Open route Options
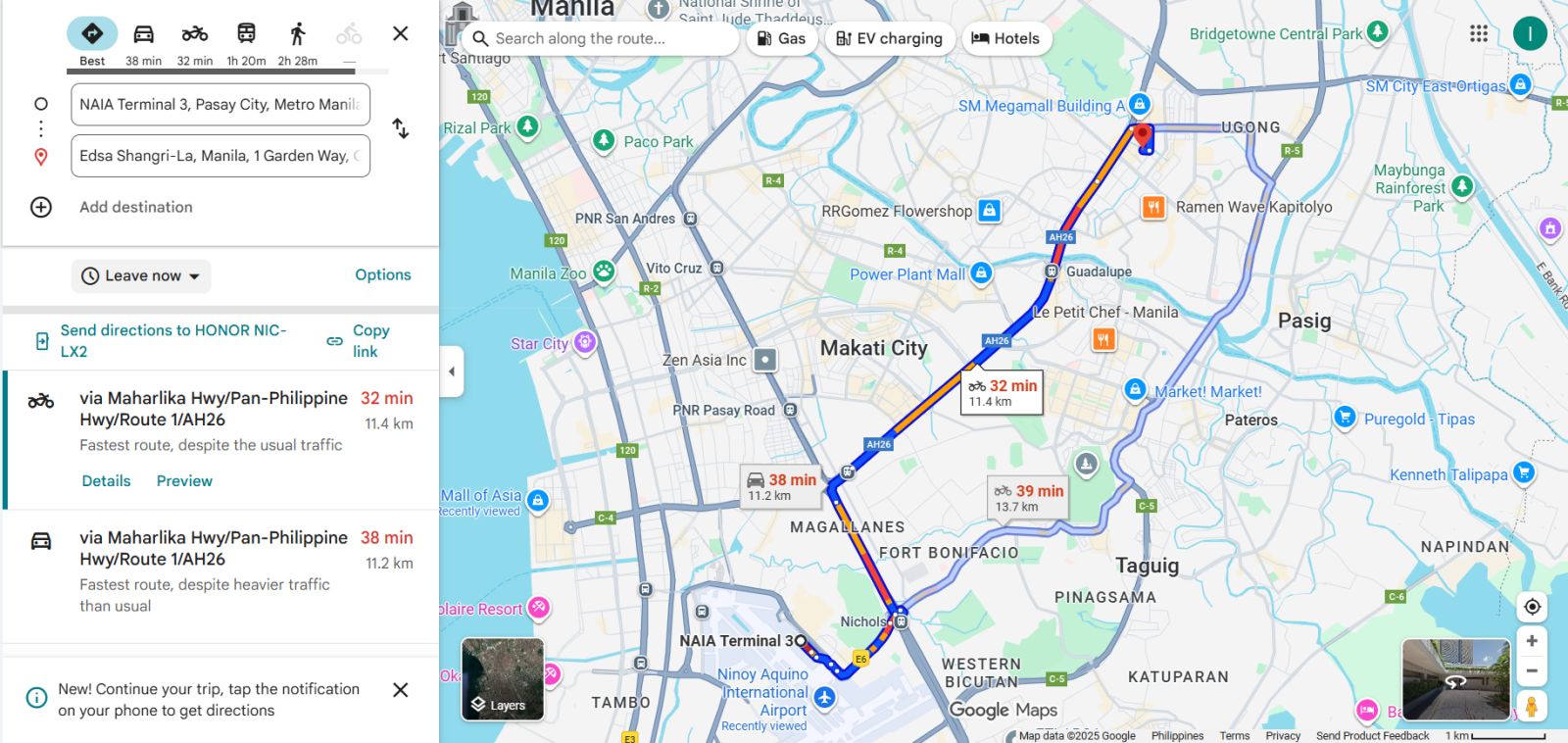Viewport: 1568px width, 743px height. 382,275
